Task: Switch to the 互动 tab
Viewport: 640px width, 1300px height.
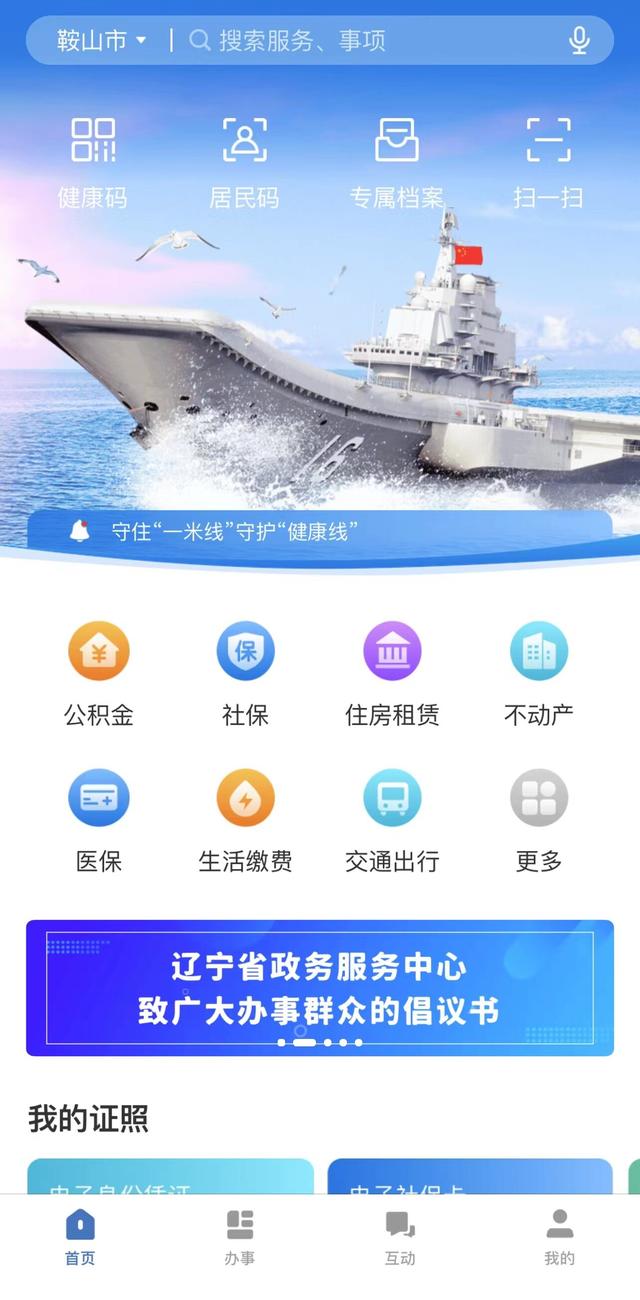Action: click(x=400, y=1237)
